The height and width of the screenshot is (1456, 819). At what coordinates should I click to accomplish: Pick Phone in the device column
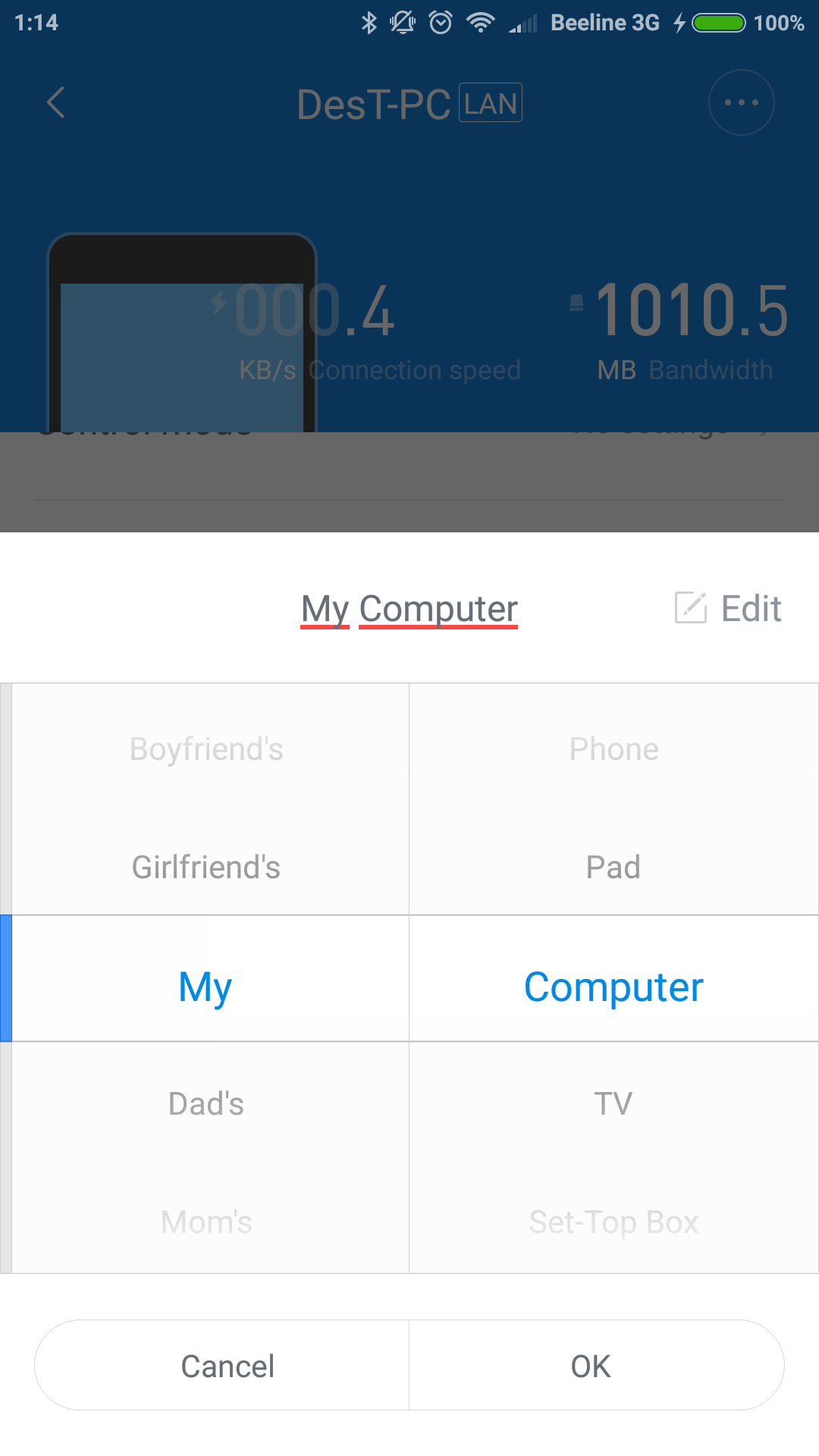point(613,748)
